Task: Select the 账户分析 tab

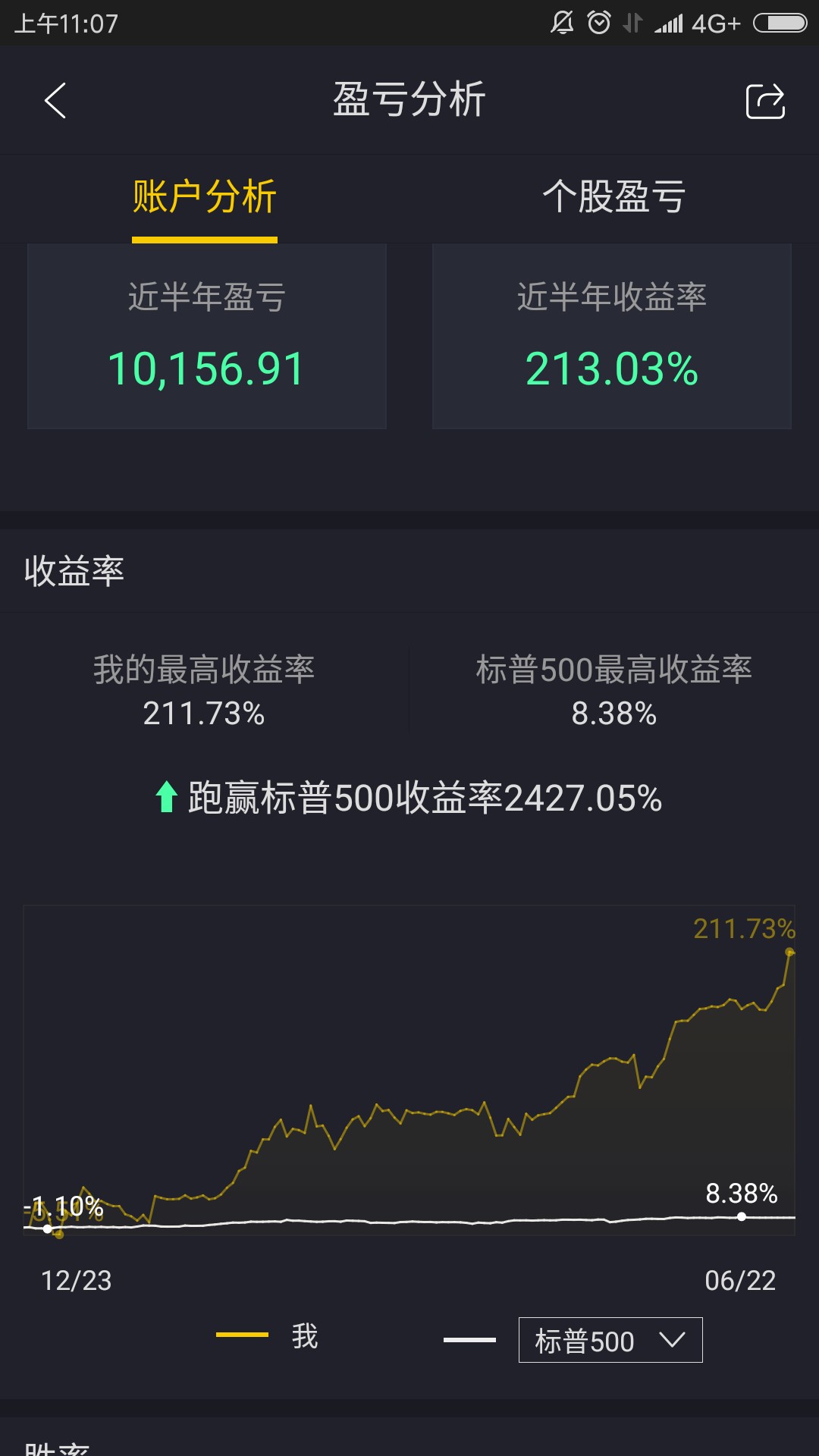Action: click(205, 197)
